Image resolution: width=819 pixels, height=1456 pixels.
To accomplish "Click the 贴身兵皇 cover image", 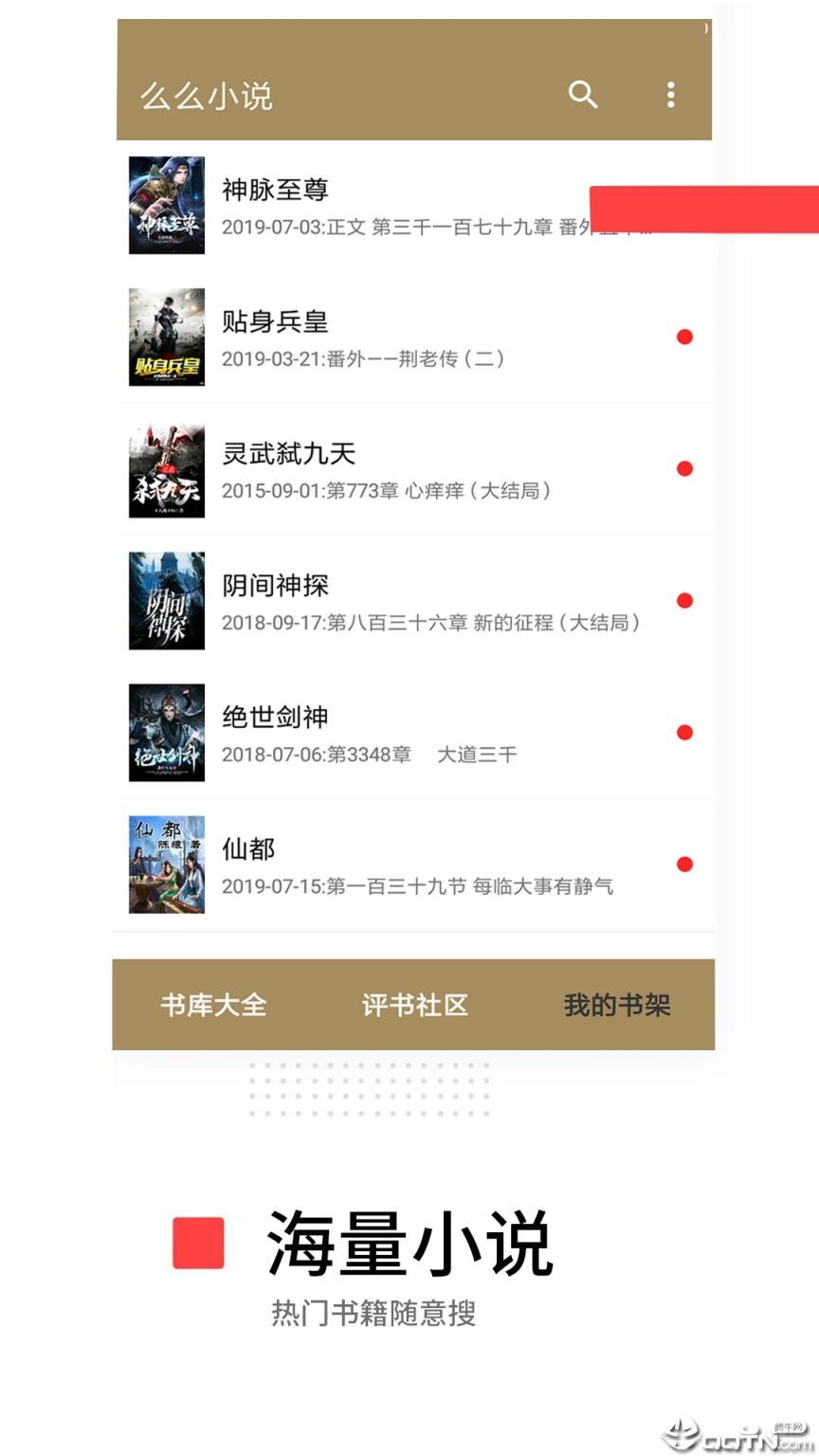I will pyautogui.click(x=166, y=337).
